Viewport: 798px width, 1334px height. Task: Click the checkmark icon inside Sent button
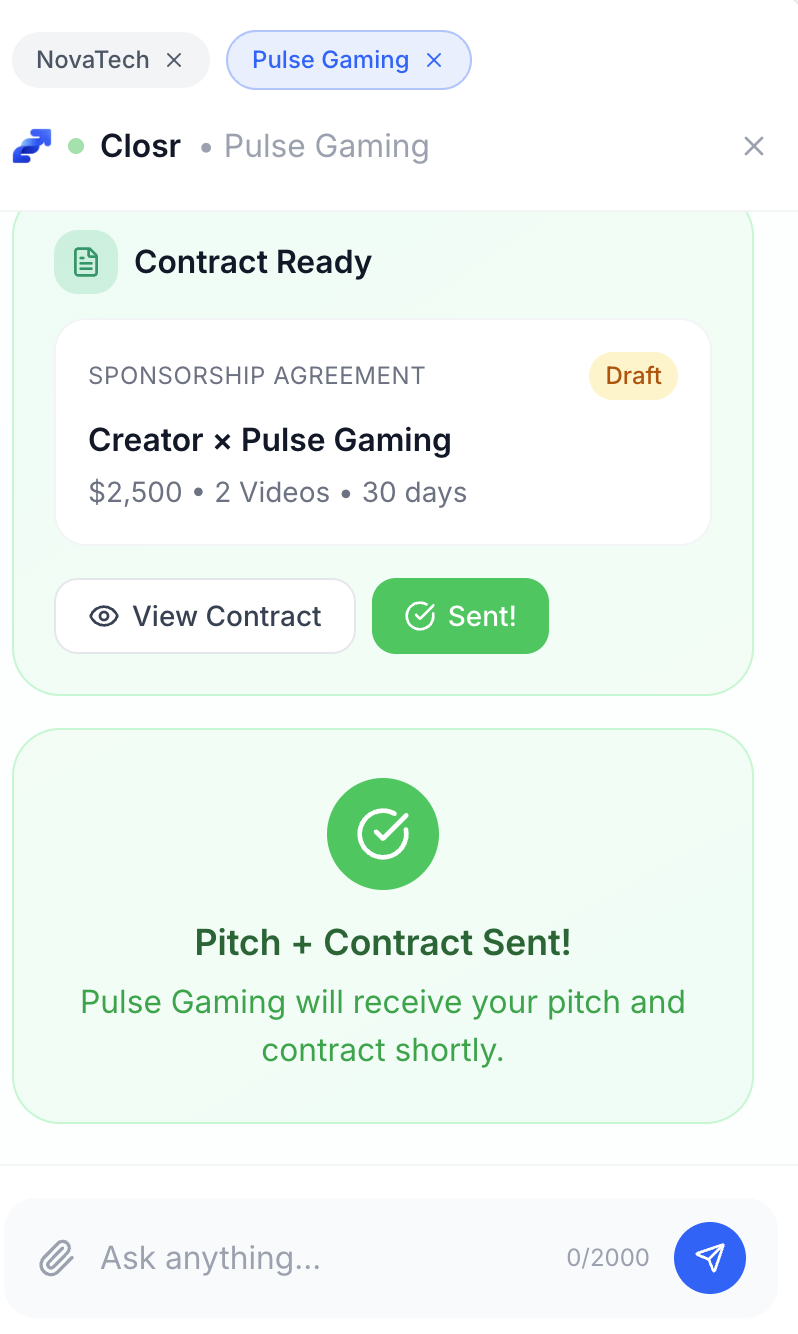[420, 616]
